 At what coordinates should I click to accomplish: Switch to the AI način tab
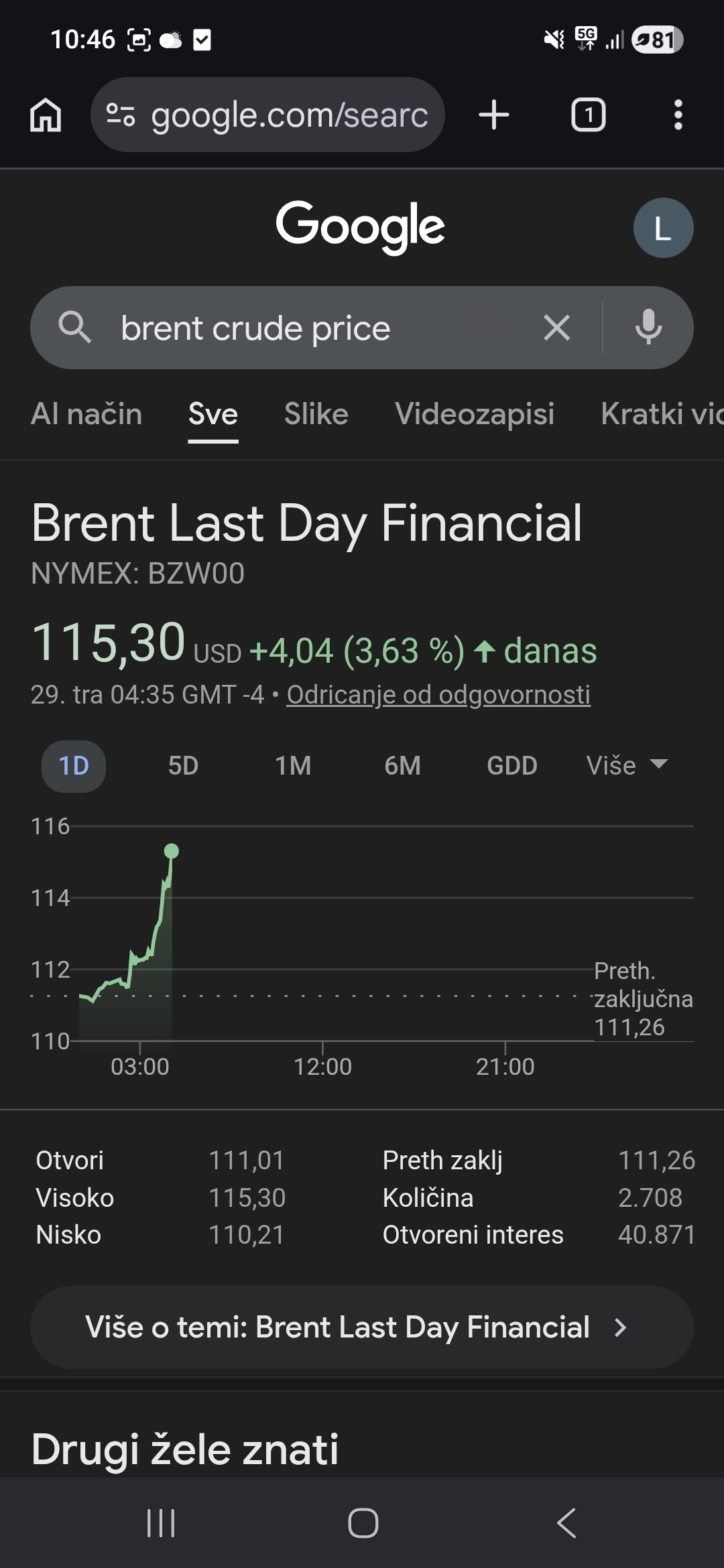coord(86,414)
